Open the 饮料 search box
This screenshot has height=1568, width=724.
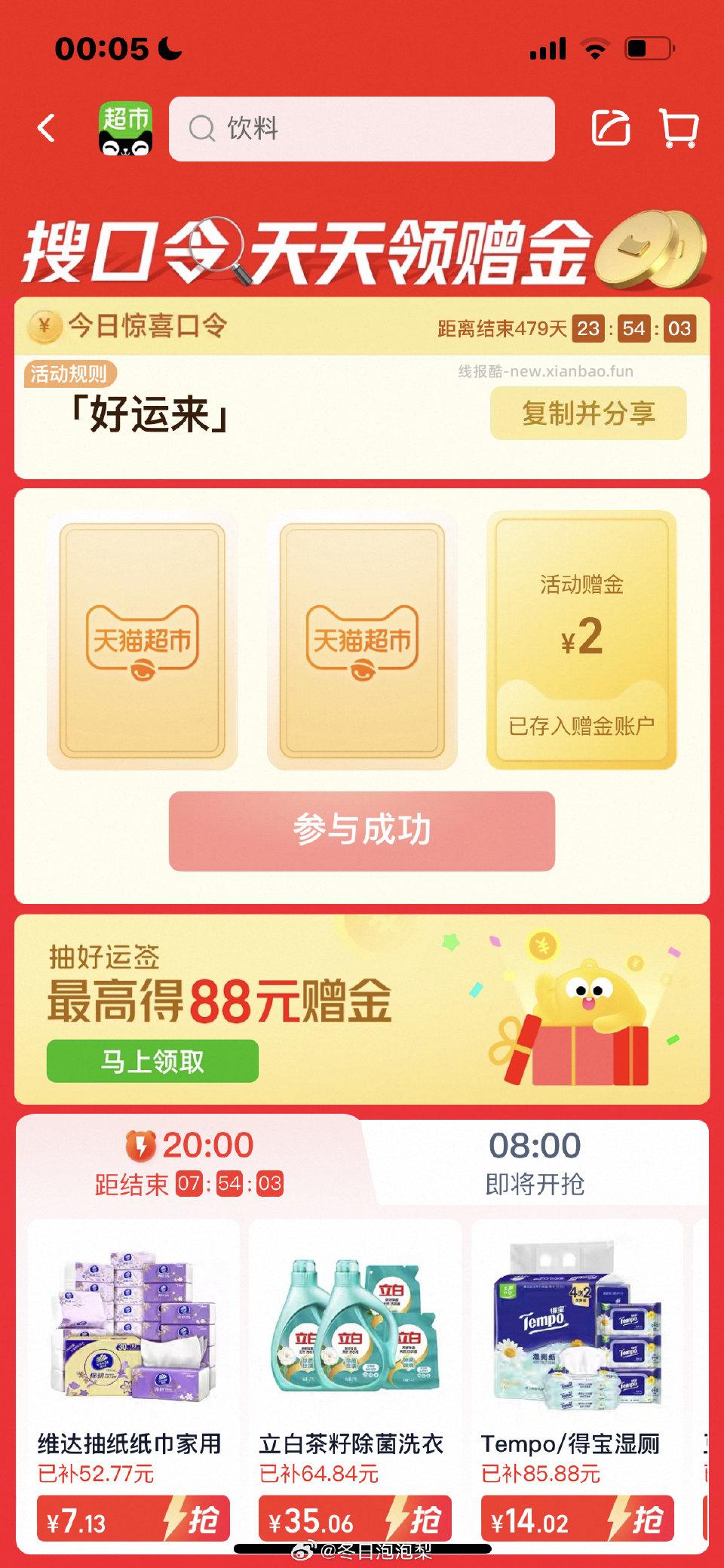(362, 129)
